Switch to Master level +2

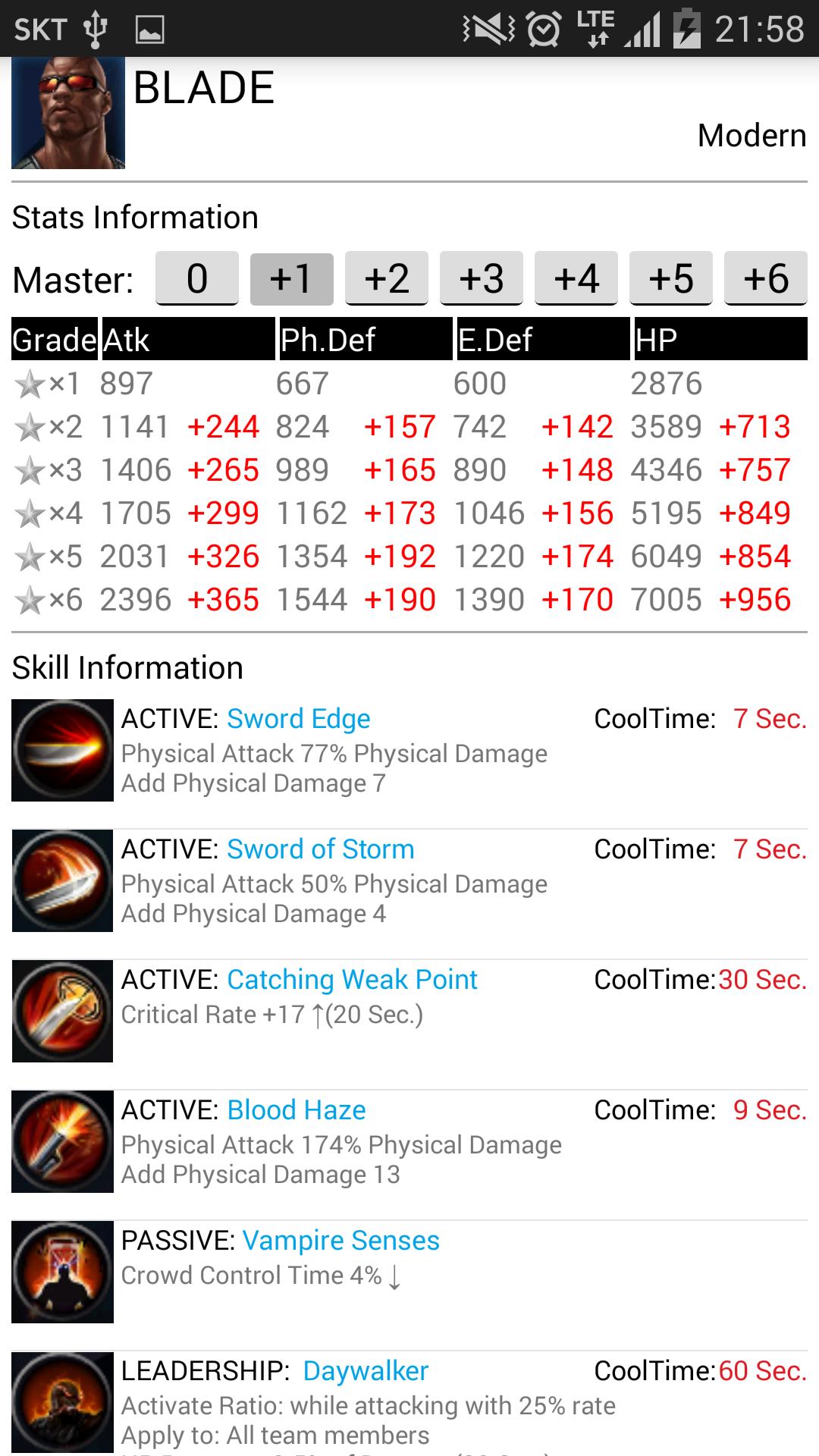(x=387, y=278)
